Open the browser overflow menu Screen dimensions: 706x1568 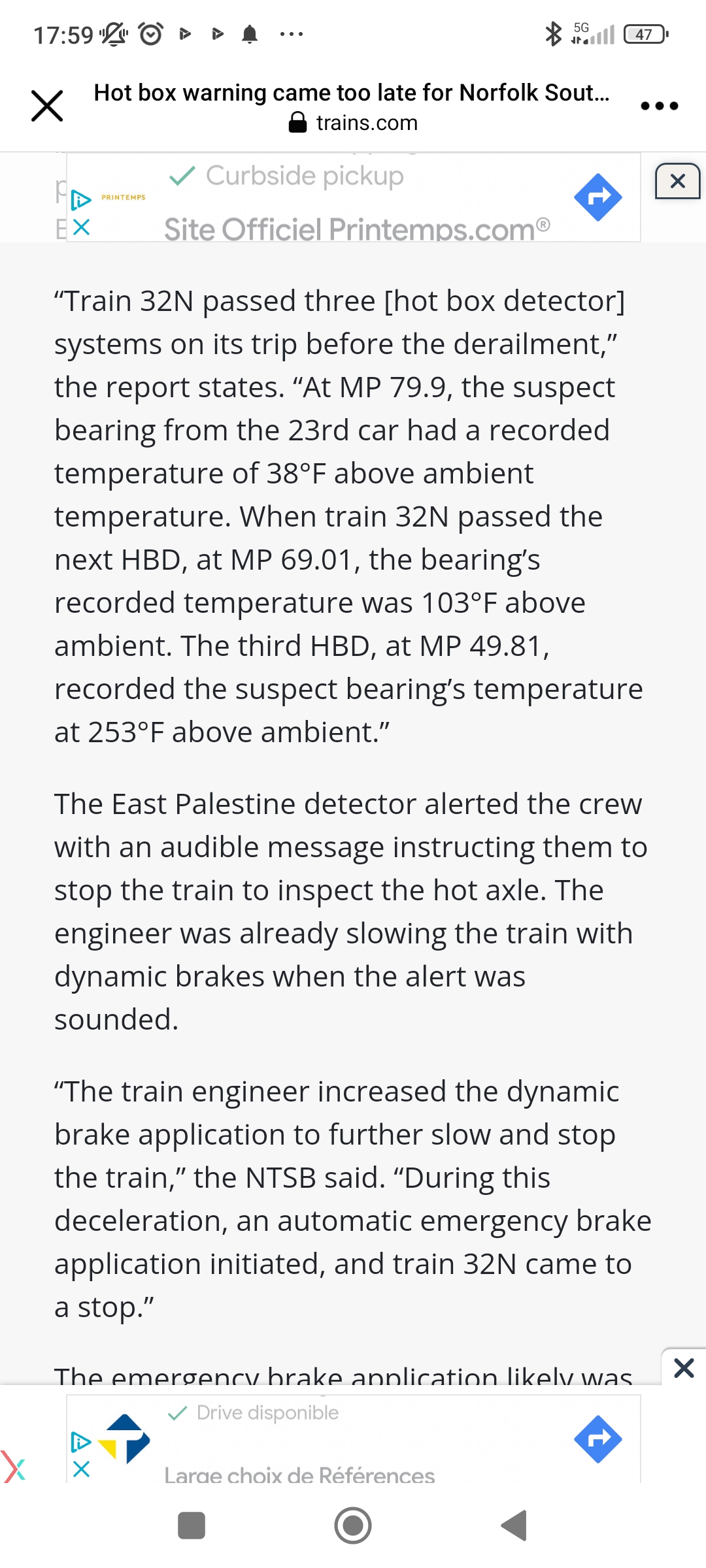pyautogui.click(x=659, y=106)
